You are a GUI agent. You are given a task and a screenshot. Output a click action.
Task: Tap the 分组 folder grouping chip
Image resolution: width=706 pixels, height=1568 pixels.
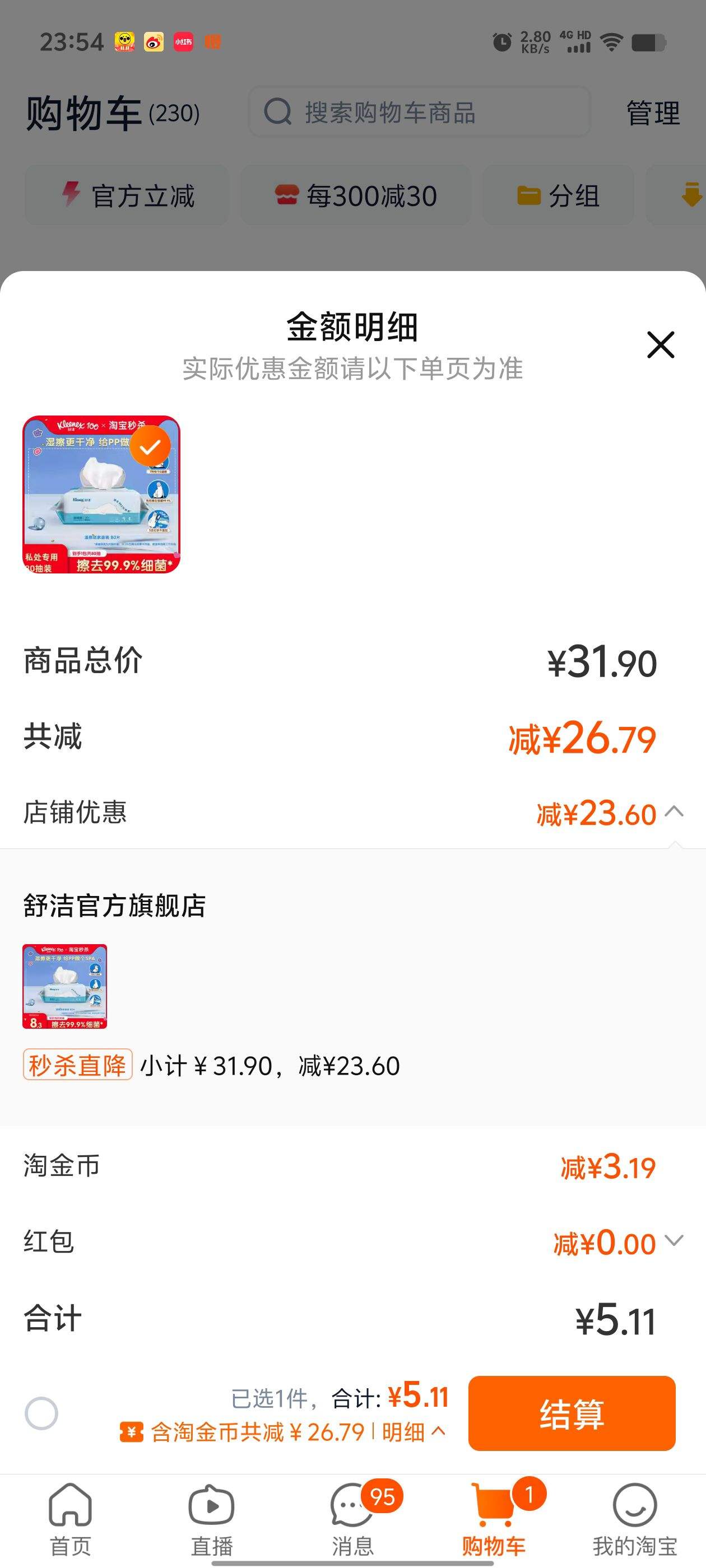coord(558,196)
